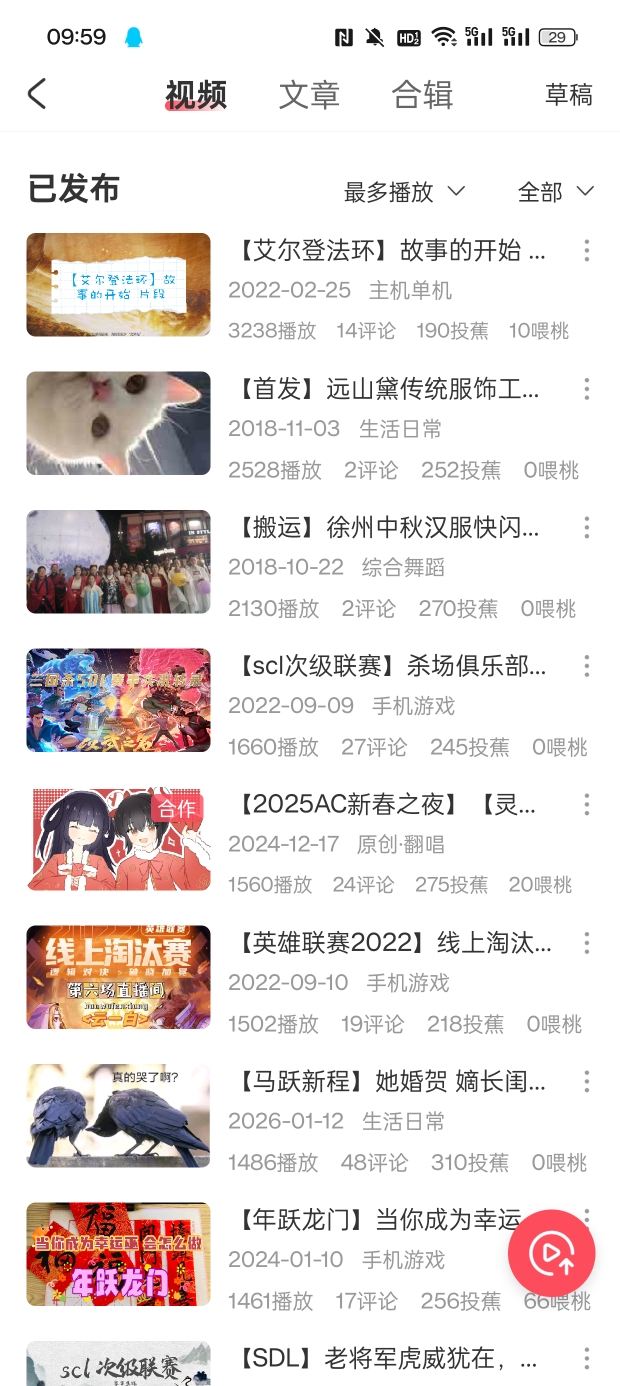Expand the 最多播放 sort dropdown
The image size is (620, 1386).
click(x=404, y=192)
